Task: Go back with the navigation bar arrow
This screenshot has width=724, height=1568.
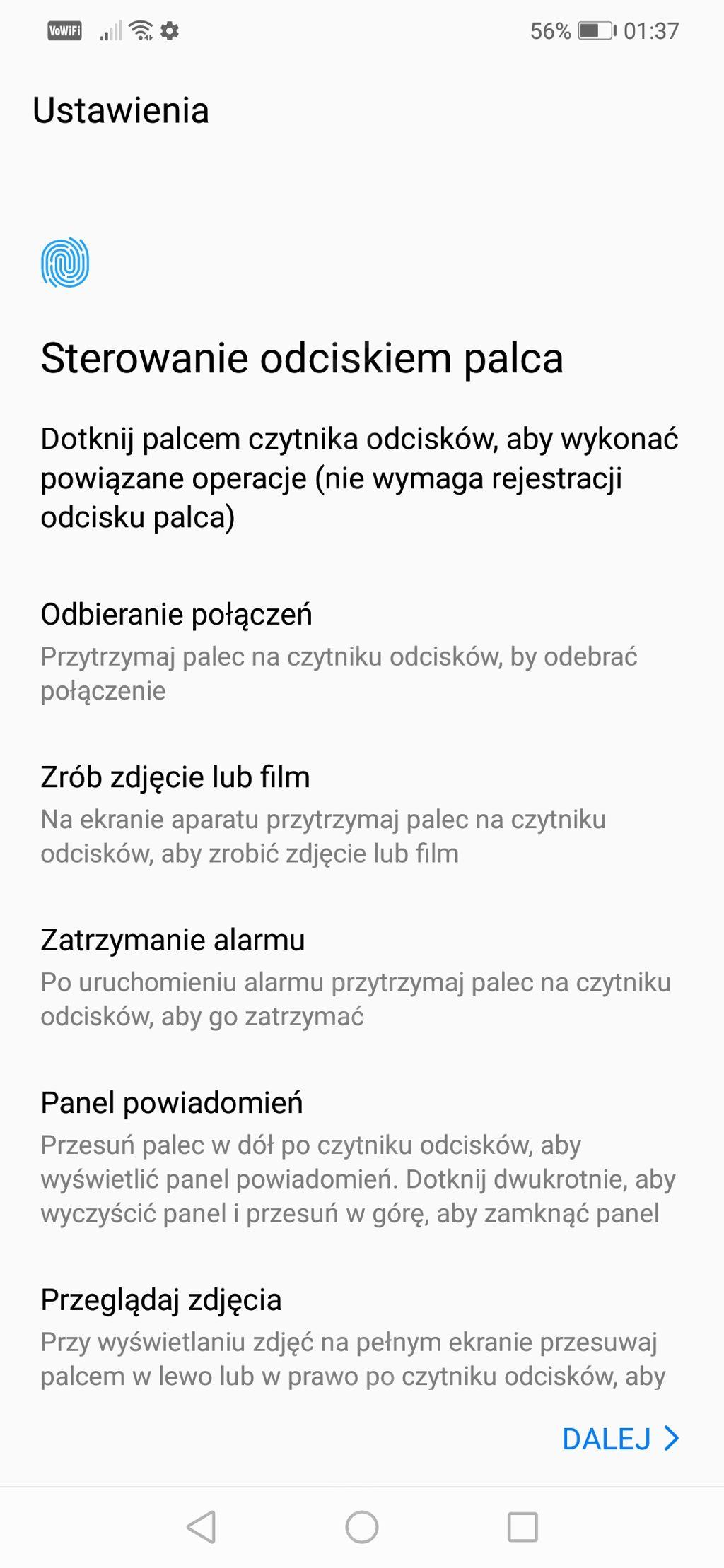Action: [x=202, y=1526]
